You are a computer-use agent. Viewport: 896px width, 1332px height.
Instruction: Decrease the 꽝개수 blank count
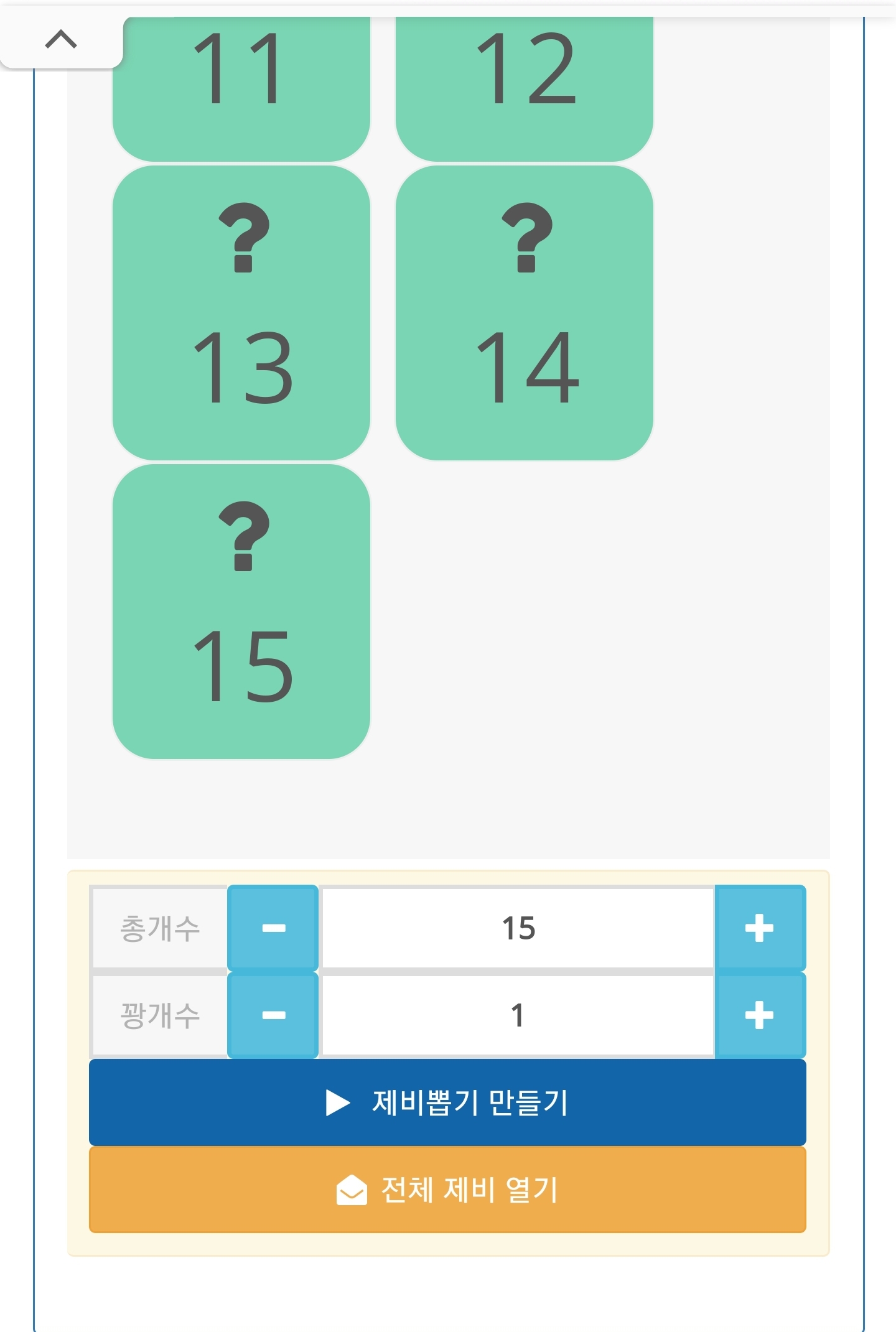(273, 1015)
